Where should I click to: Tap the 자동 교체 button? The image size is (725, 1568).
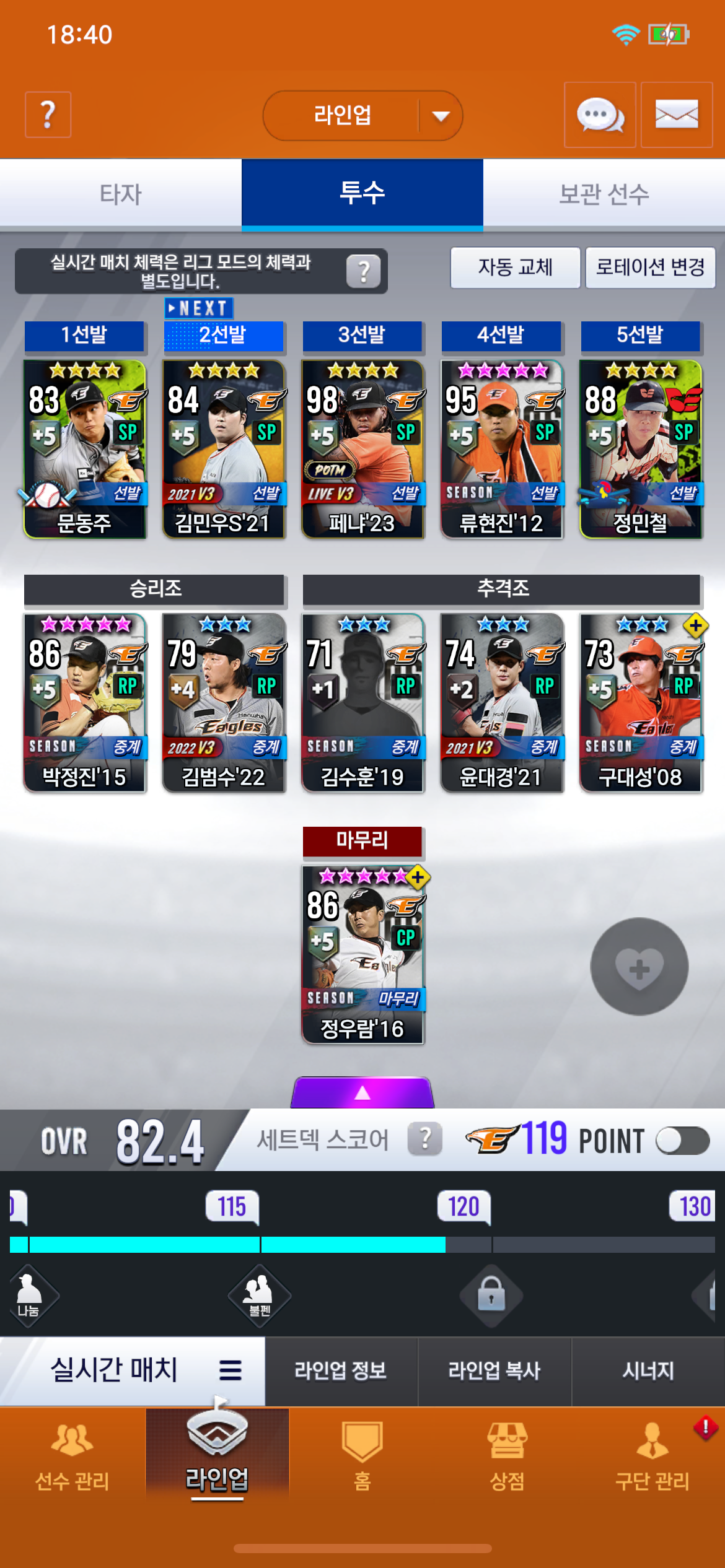[x=515, y=268]
